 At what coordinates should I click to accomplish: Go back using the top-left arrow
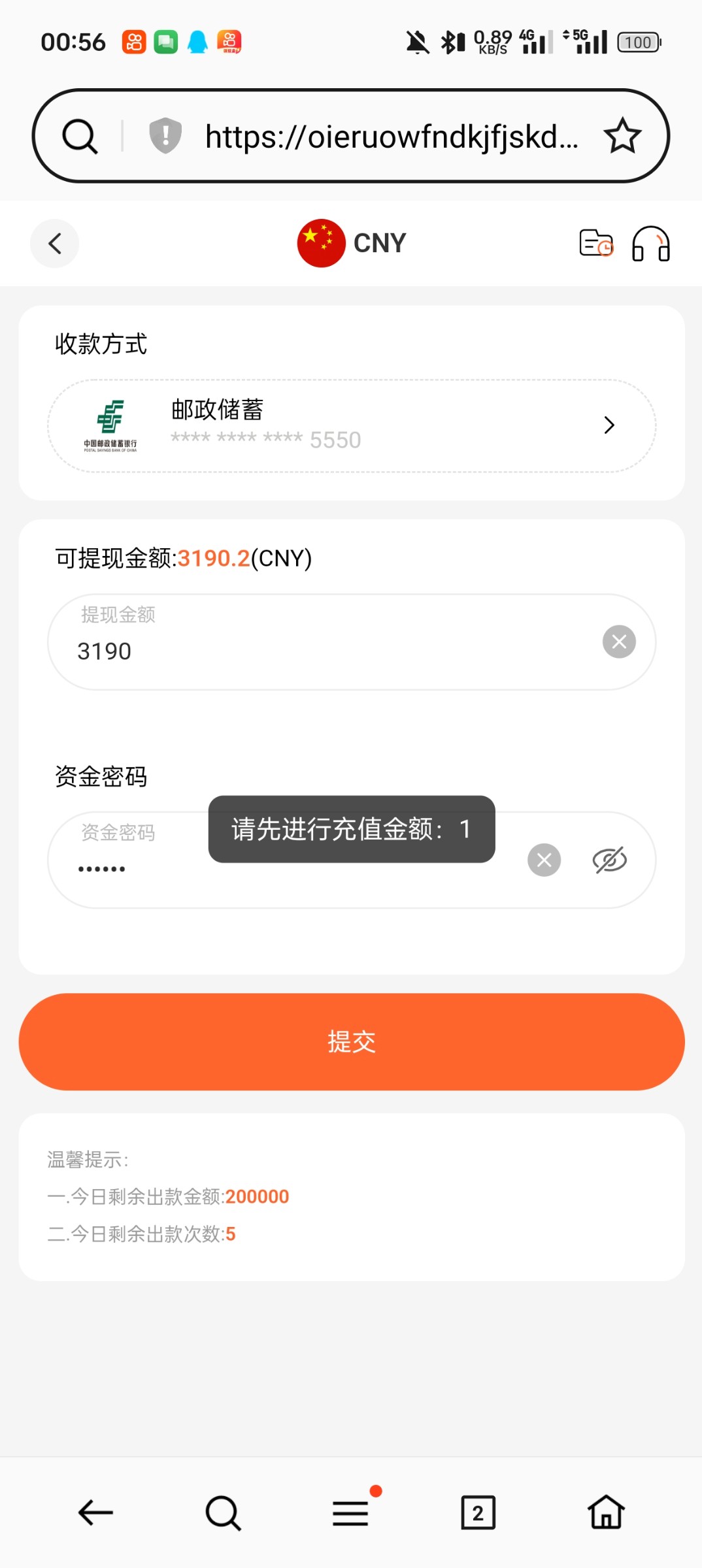[55, 244]
